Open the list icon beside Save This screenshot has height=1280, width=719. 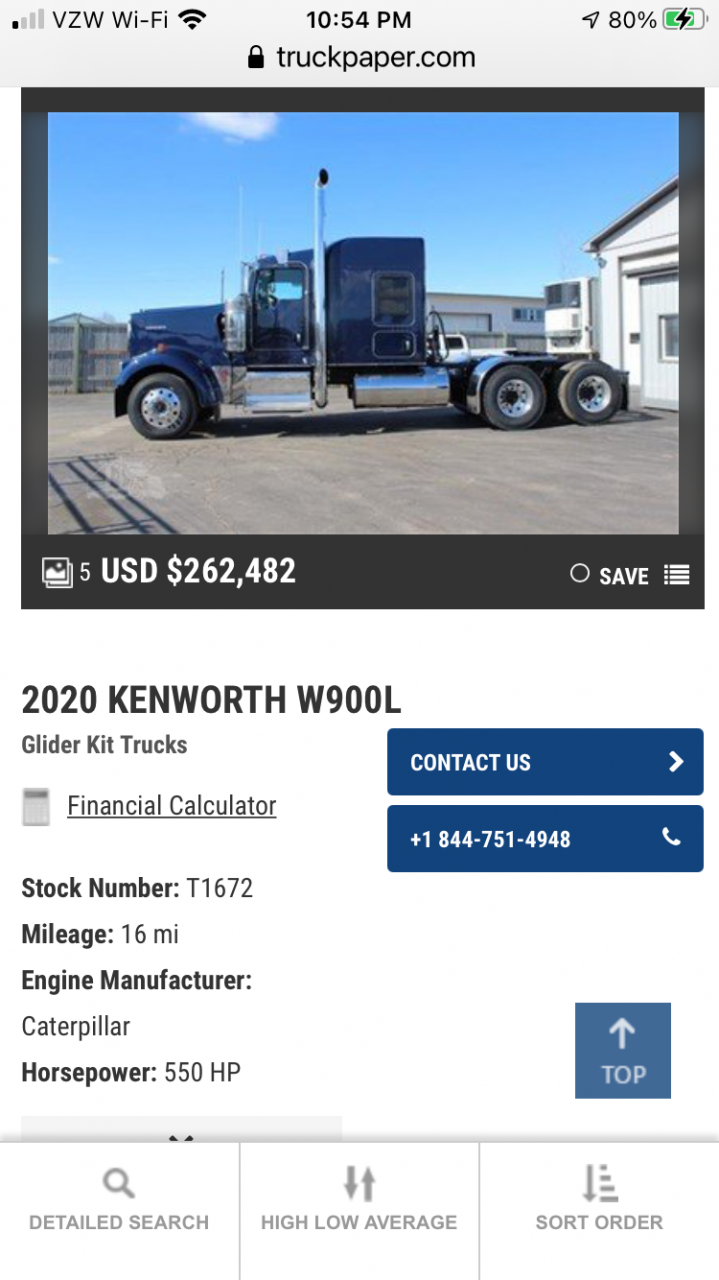(x=677, y=575)
